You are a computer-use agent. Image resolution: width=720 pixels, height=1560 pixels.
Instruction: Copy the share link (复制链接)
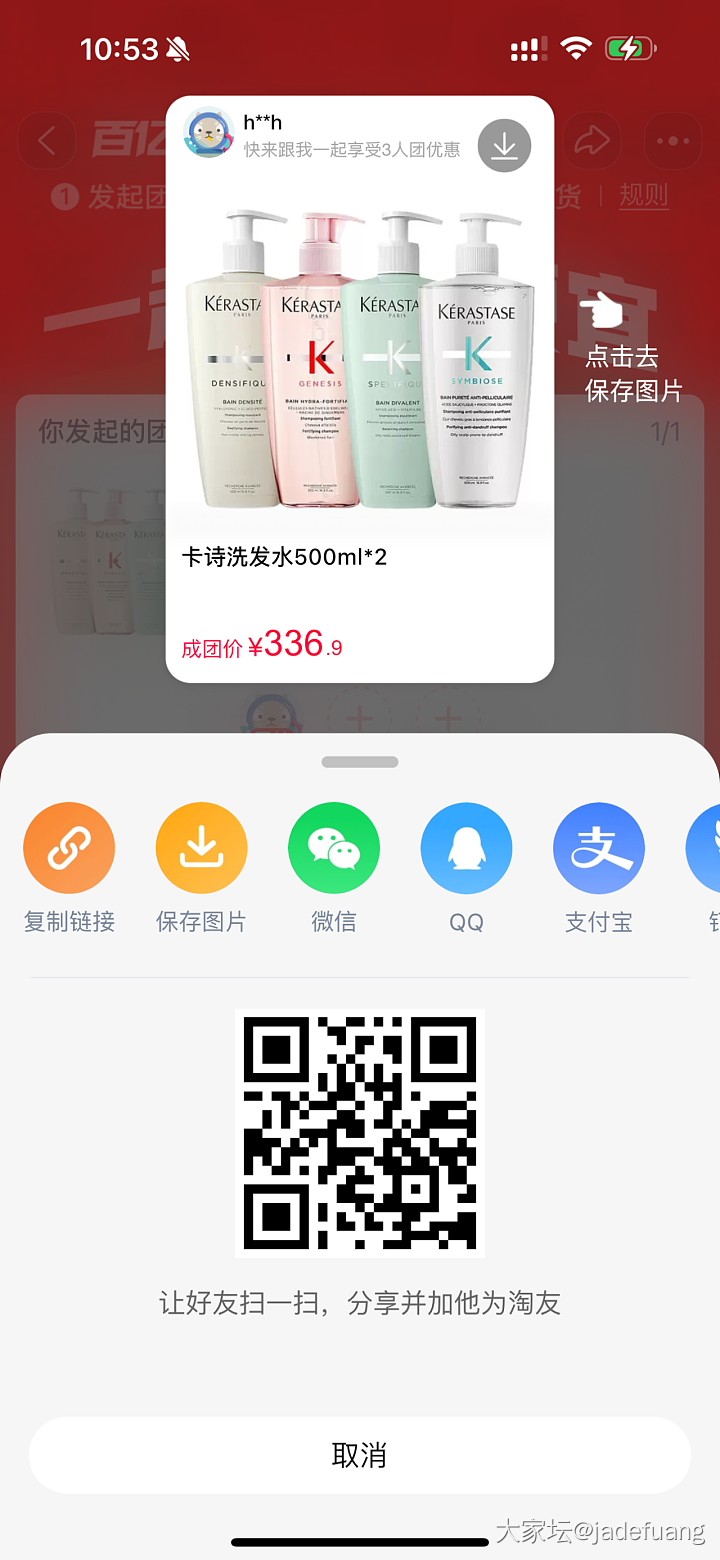69,849
